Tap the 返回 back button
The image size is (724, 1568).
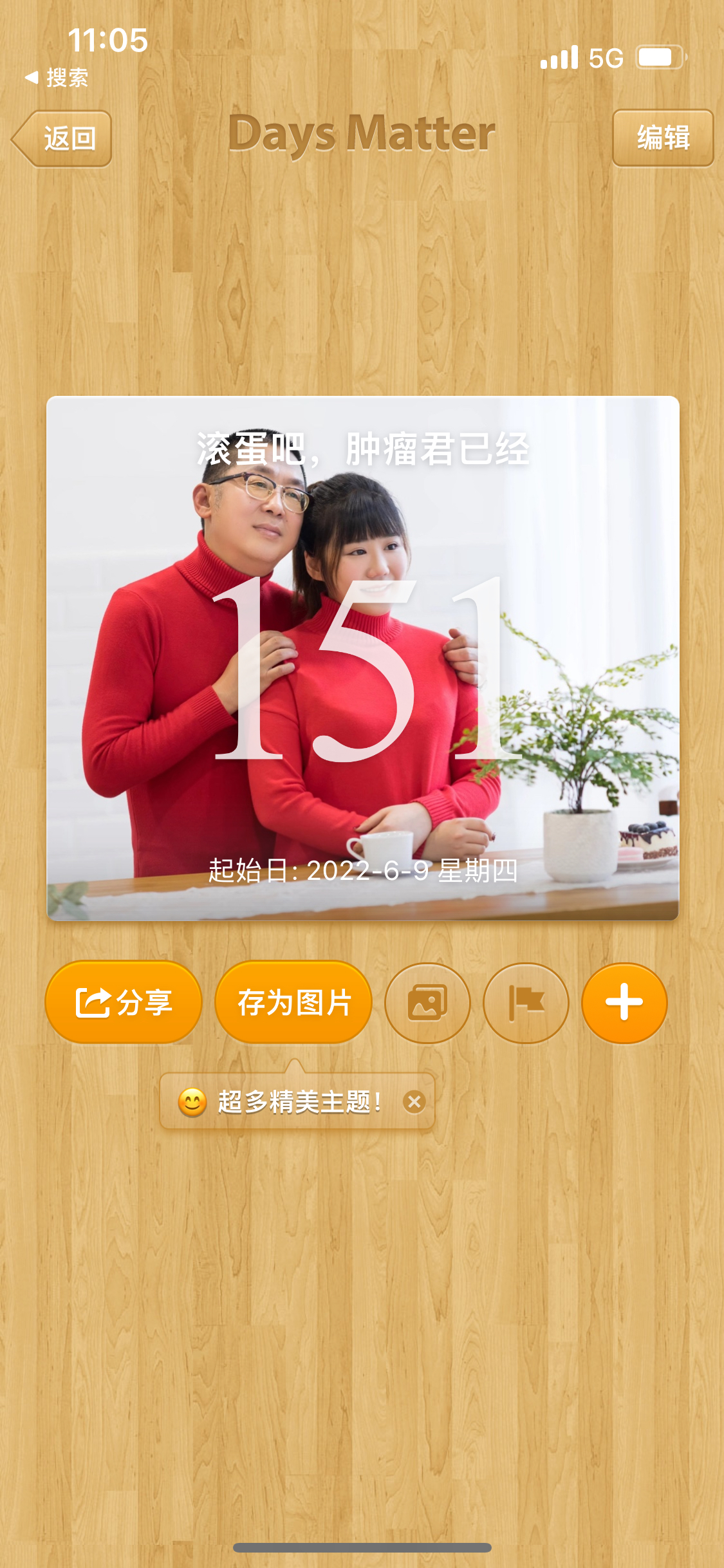[63, 138]
